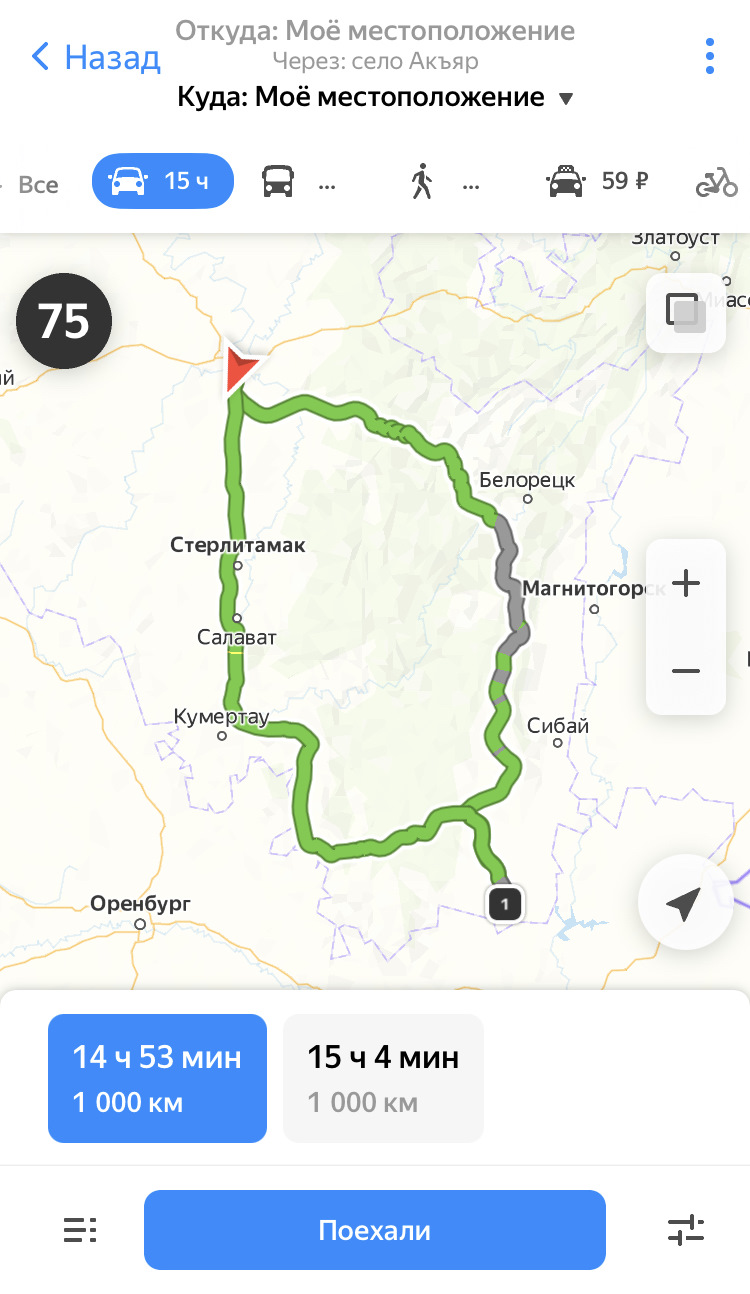Switch to the bus transport tab

click(278, 183)
